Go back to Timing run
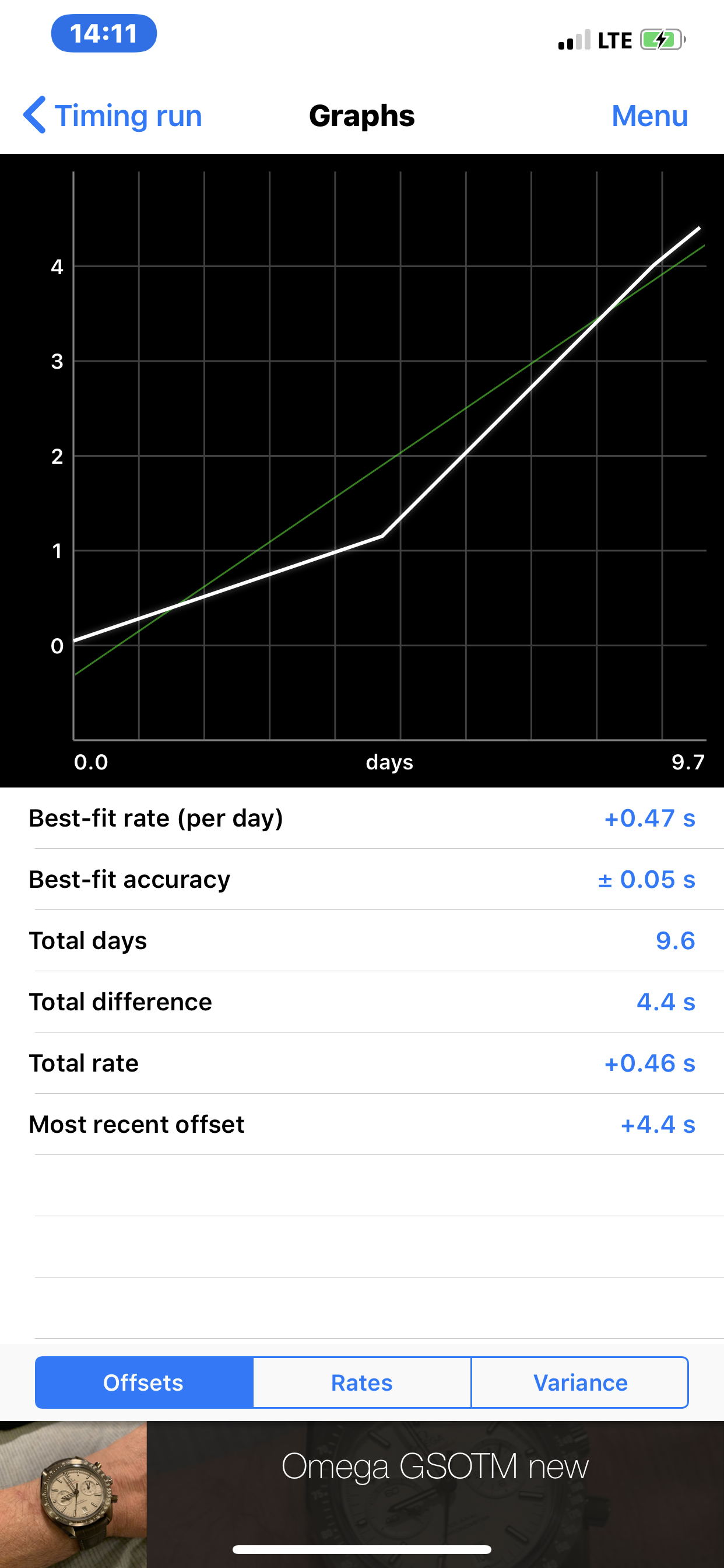This screenshot has width=724, height=1568. 113,116
